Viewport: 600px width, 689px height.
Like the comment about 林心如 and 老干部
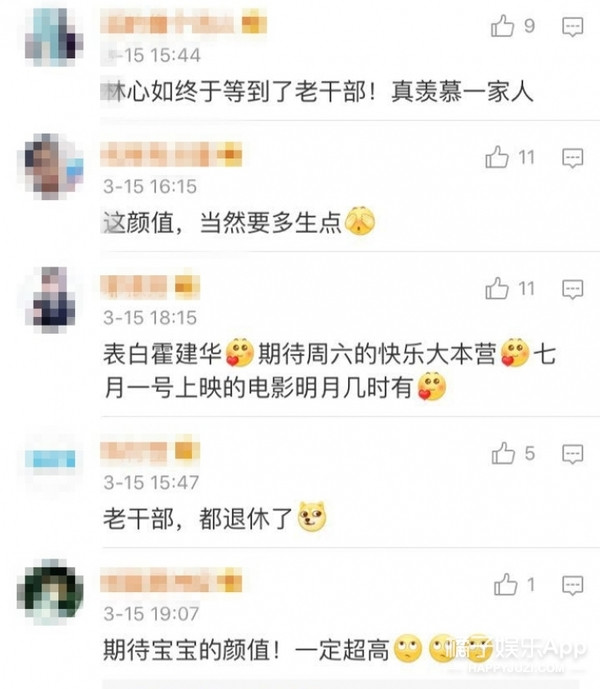501,27
